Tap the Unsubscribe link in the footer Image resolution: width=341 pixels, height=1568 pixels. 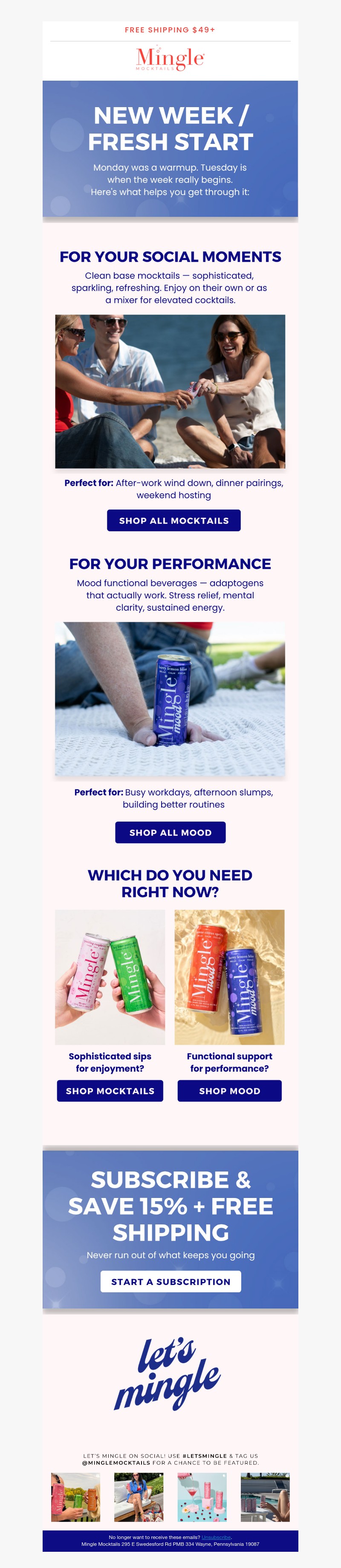(x=216, y=1537)
